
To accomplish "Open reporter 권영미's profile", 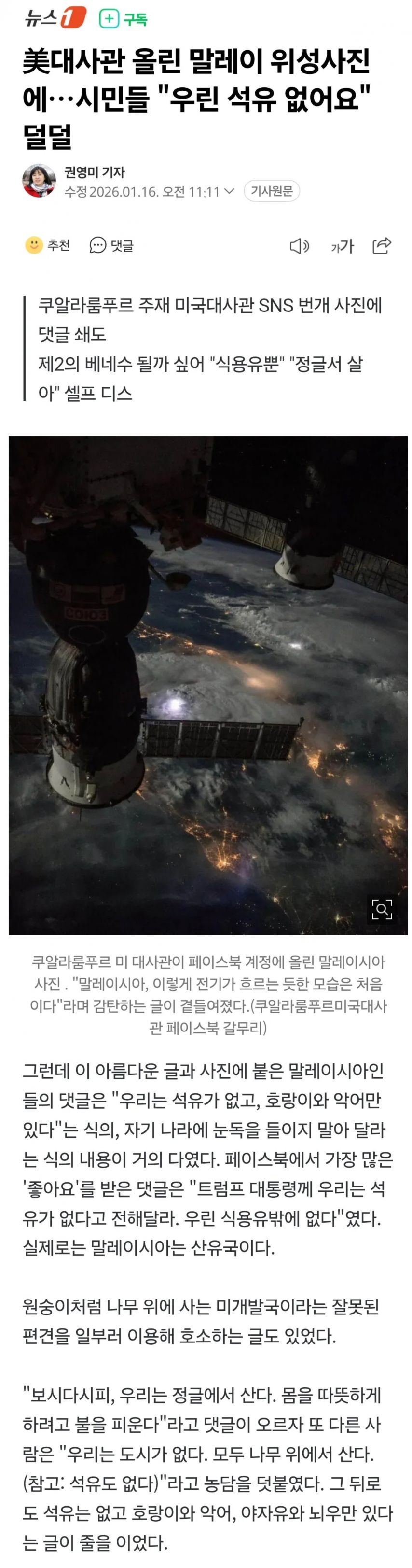I will 94,172.
